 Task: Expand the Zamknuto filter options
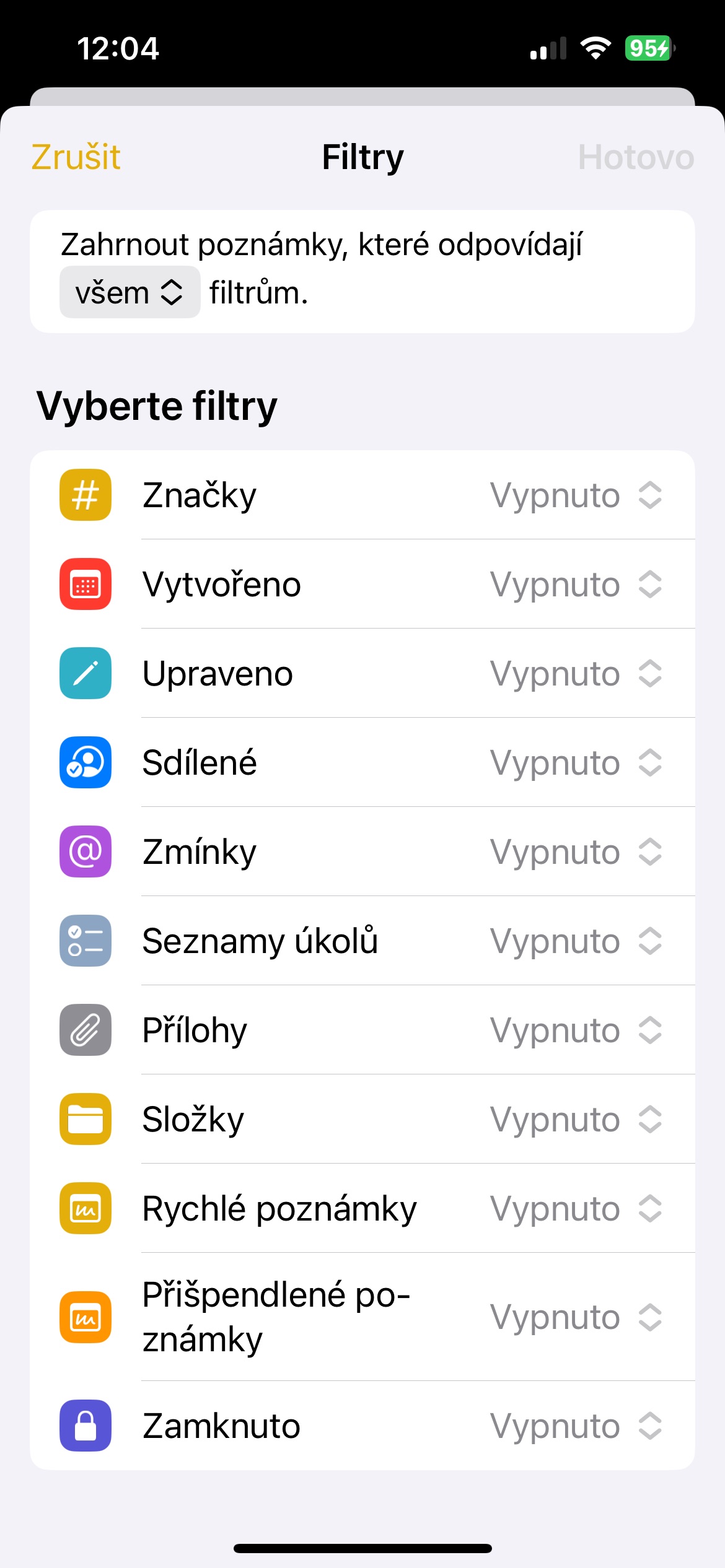575,1426
